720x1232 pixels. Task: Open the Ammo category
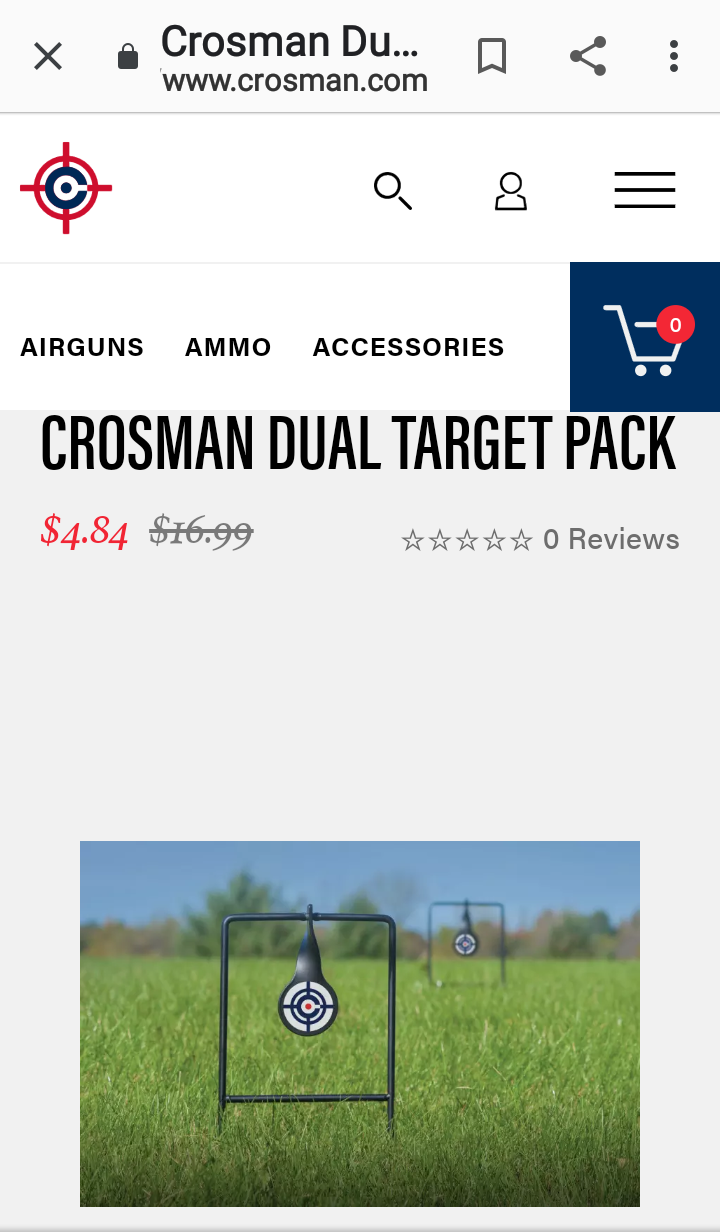pyautogui.click(x=228, y=347)
